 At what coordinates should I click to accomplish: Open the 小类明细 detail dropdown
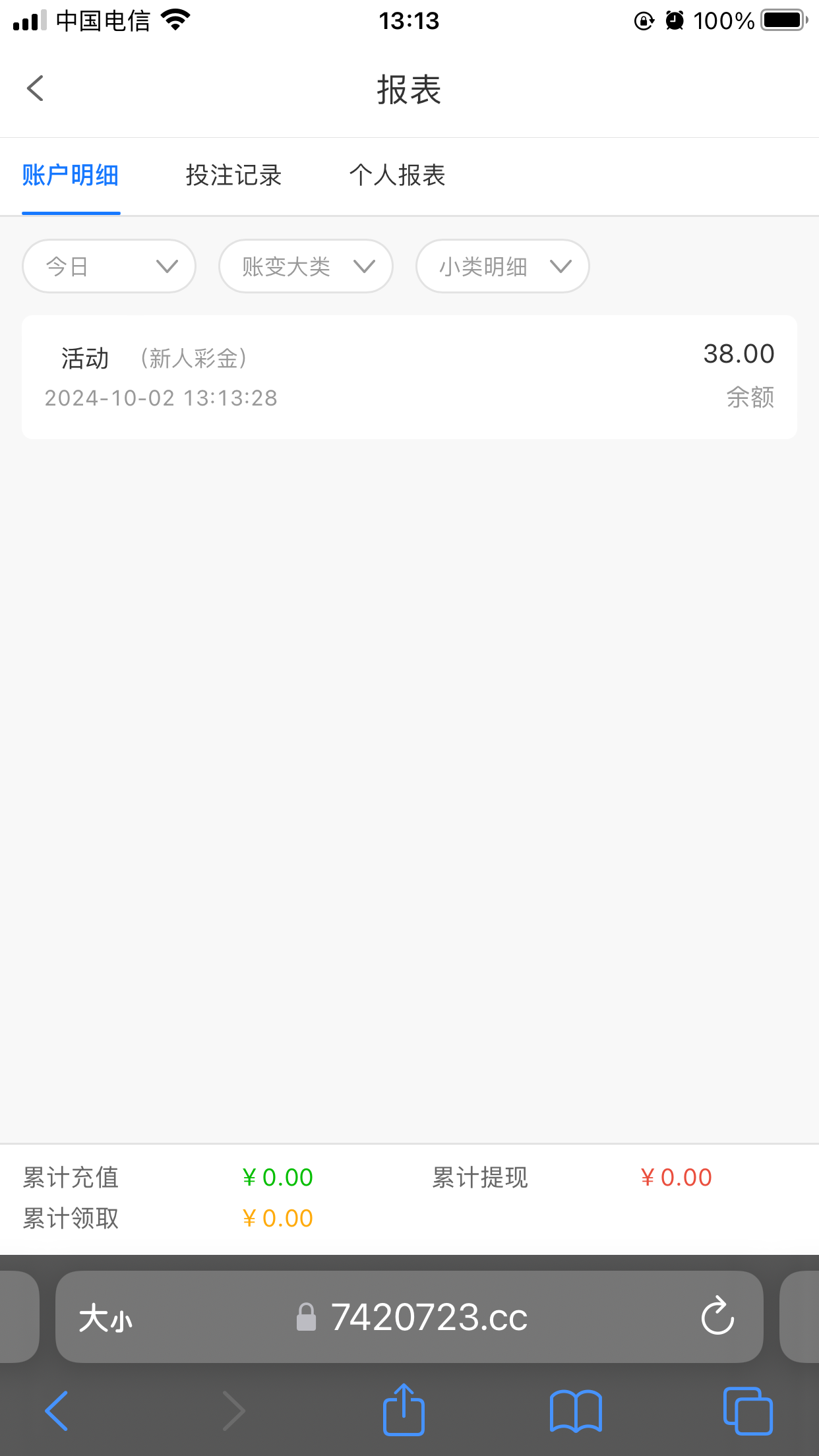click(501, 266)
